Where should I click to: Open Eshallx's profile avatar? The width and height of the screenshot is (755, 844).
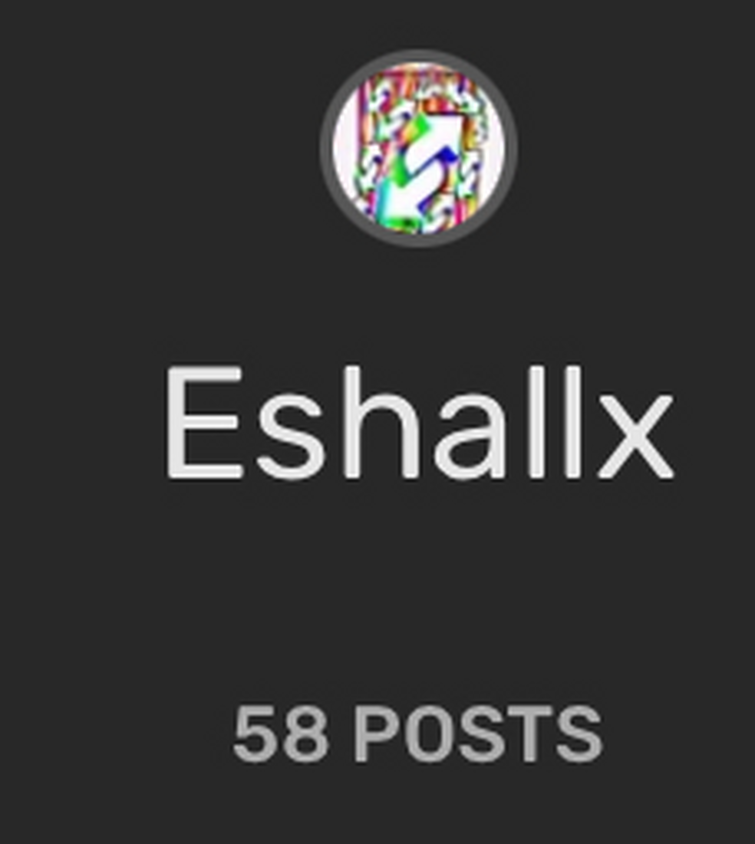[x=419, y=148]
